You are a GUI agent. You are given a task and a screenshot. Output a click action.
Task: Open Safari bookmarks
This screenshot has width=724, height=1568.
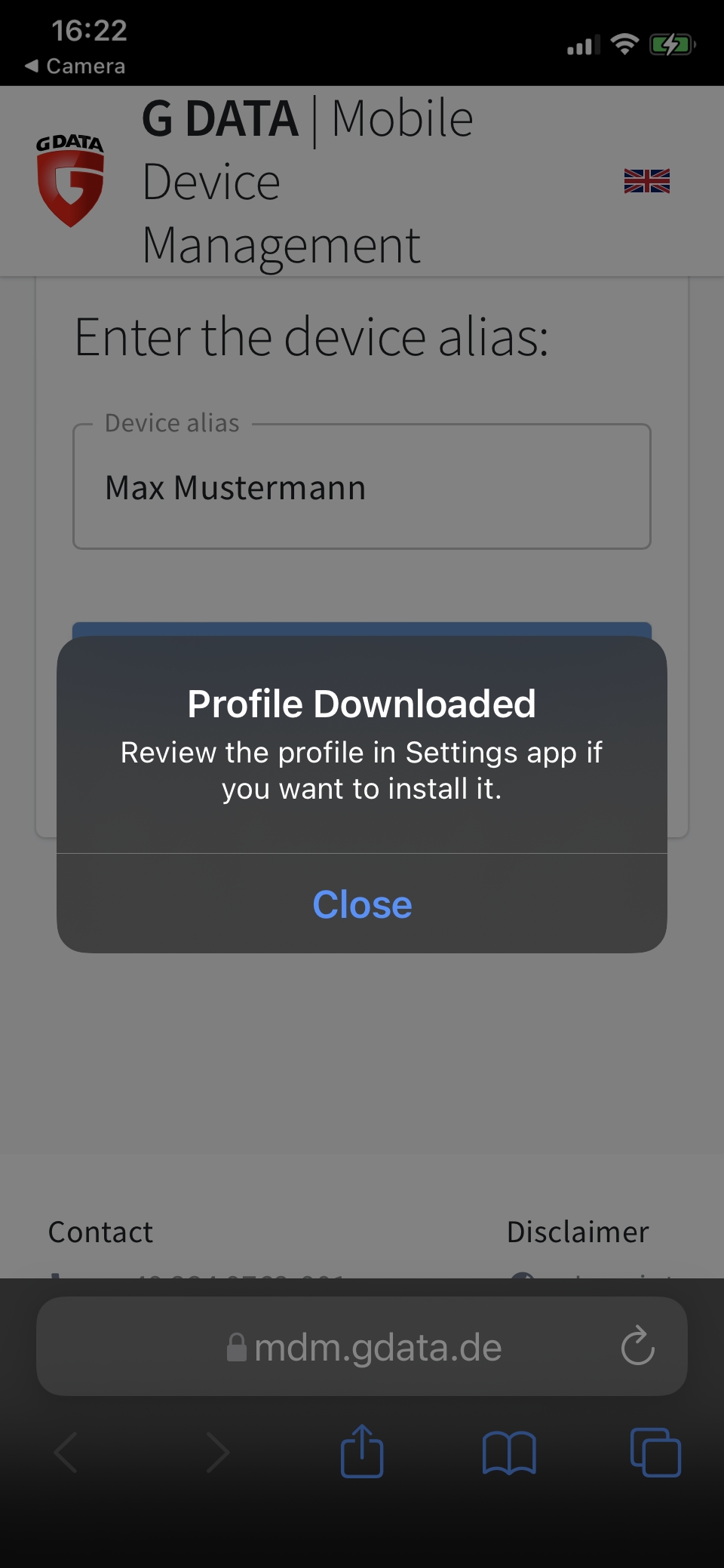[x=509, y=1453]
